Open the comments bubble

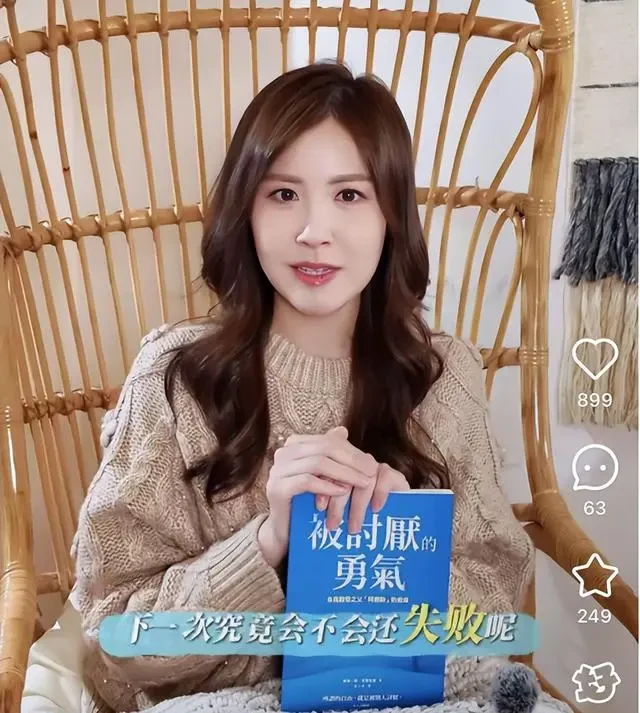595,467
